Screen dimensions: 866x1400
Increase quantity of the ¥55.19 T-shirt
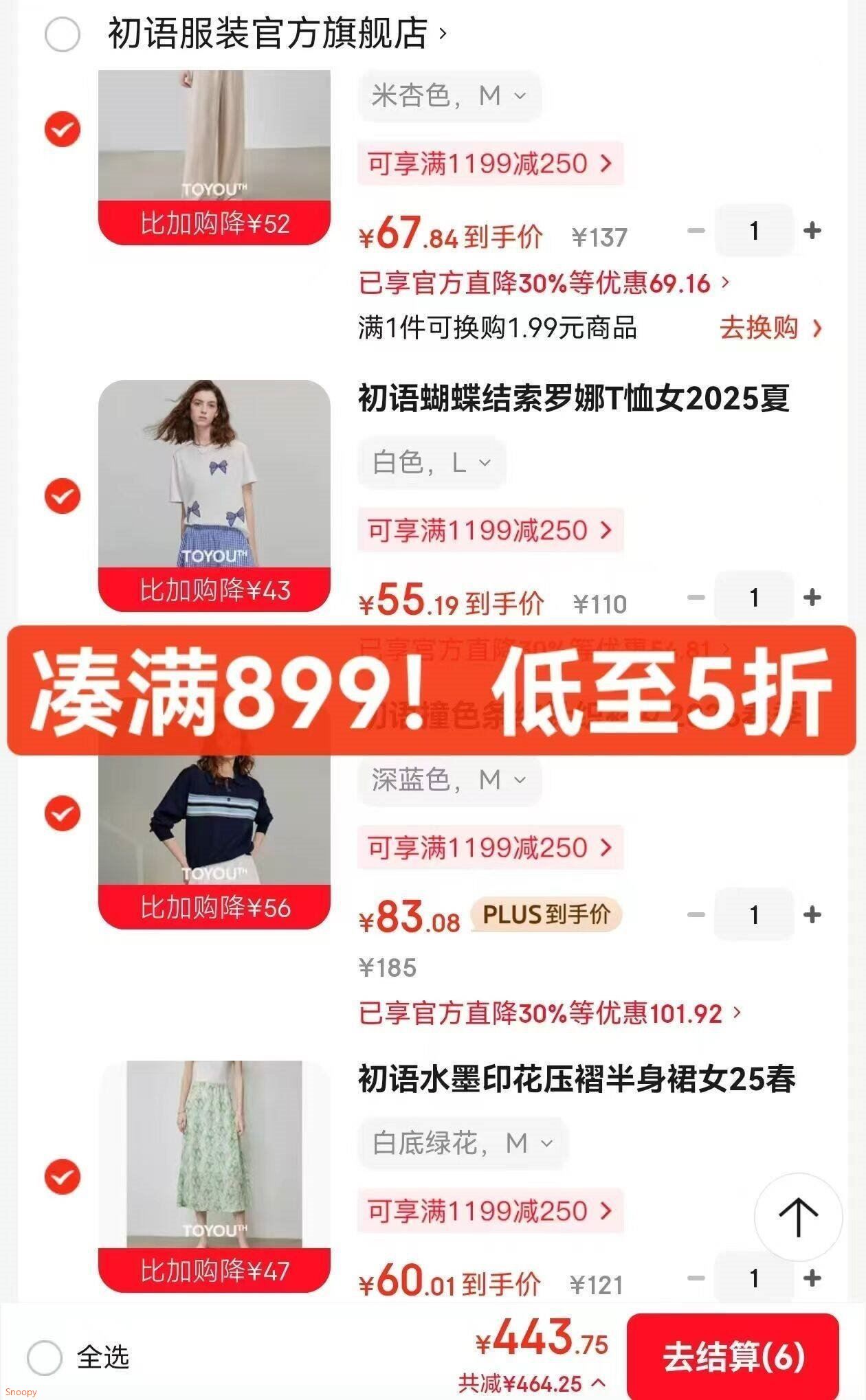click(812, 598)
